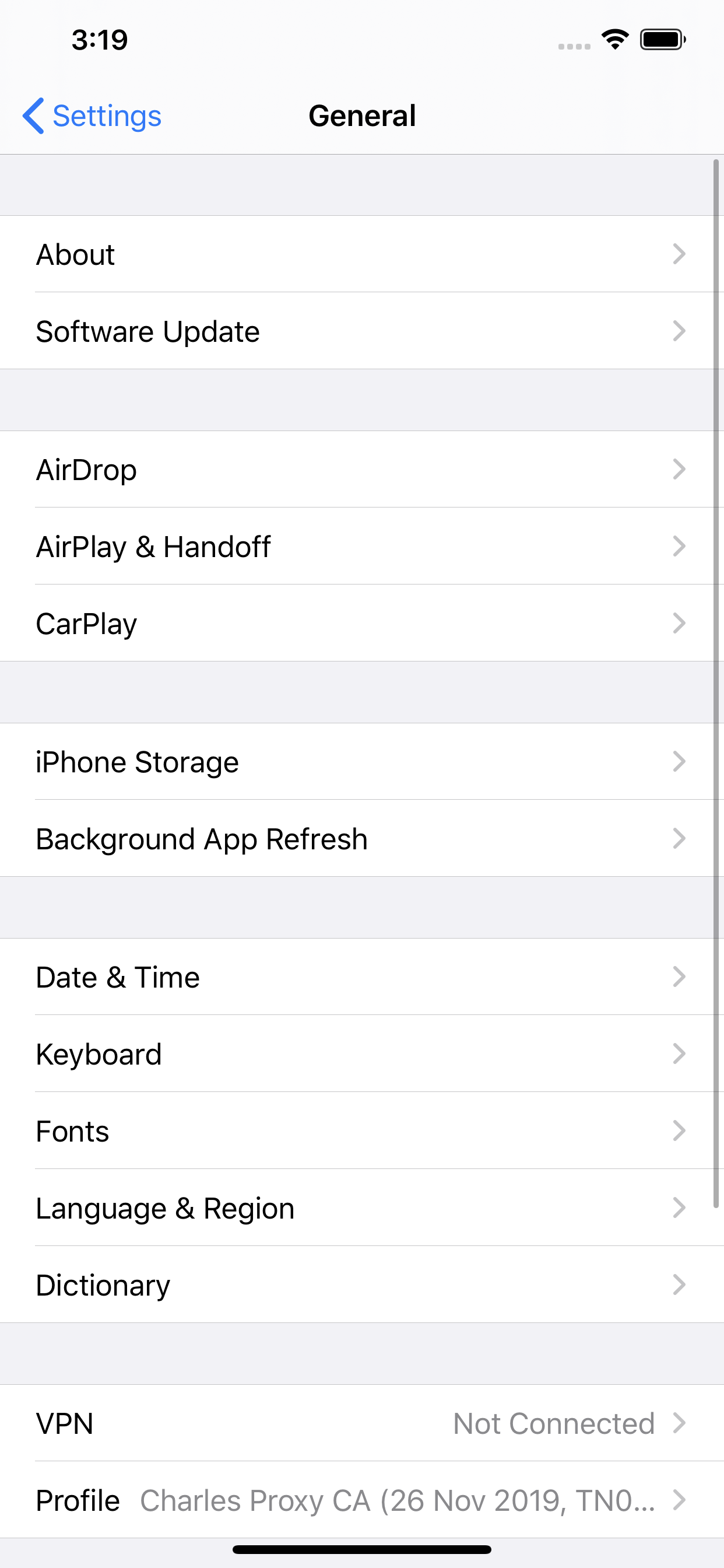724x1568 pixels.
Task: Open Keyboard settings
Action: coord(361,1054)
